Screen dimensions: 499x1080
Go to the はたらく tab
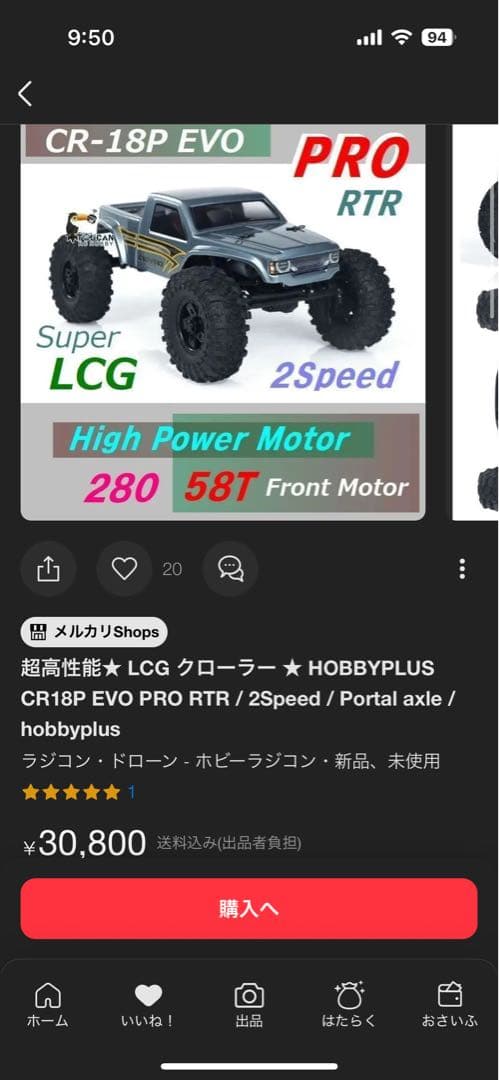(349, 1005)
